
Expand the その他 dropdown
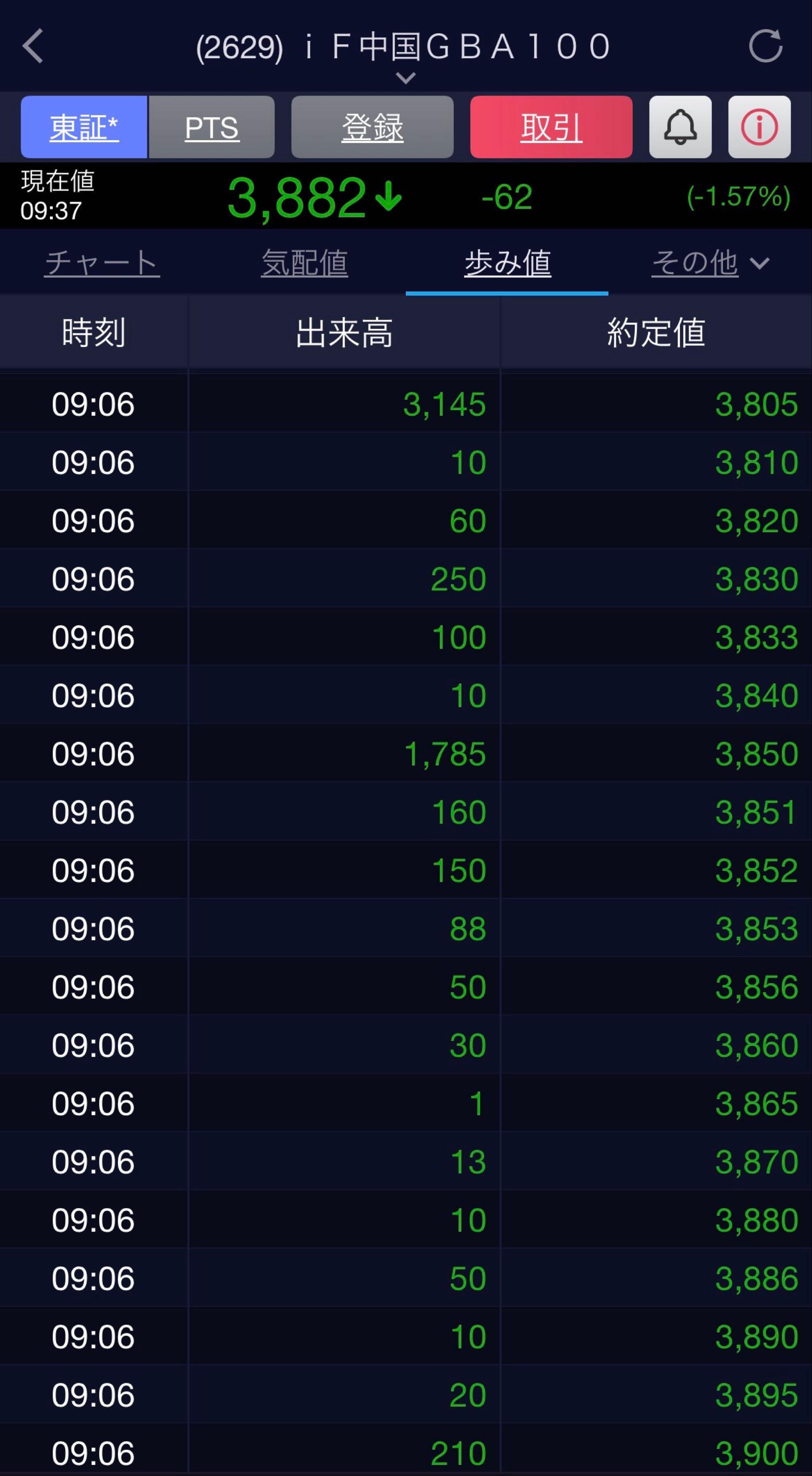tap(710, 263)
